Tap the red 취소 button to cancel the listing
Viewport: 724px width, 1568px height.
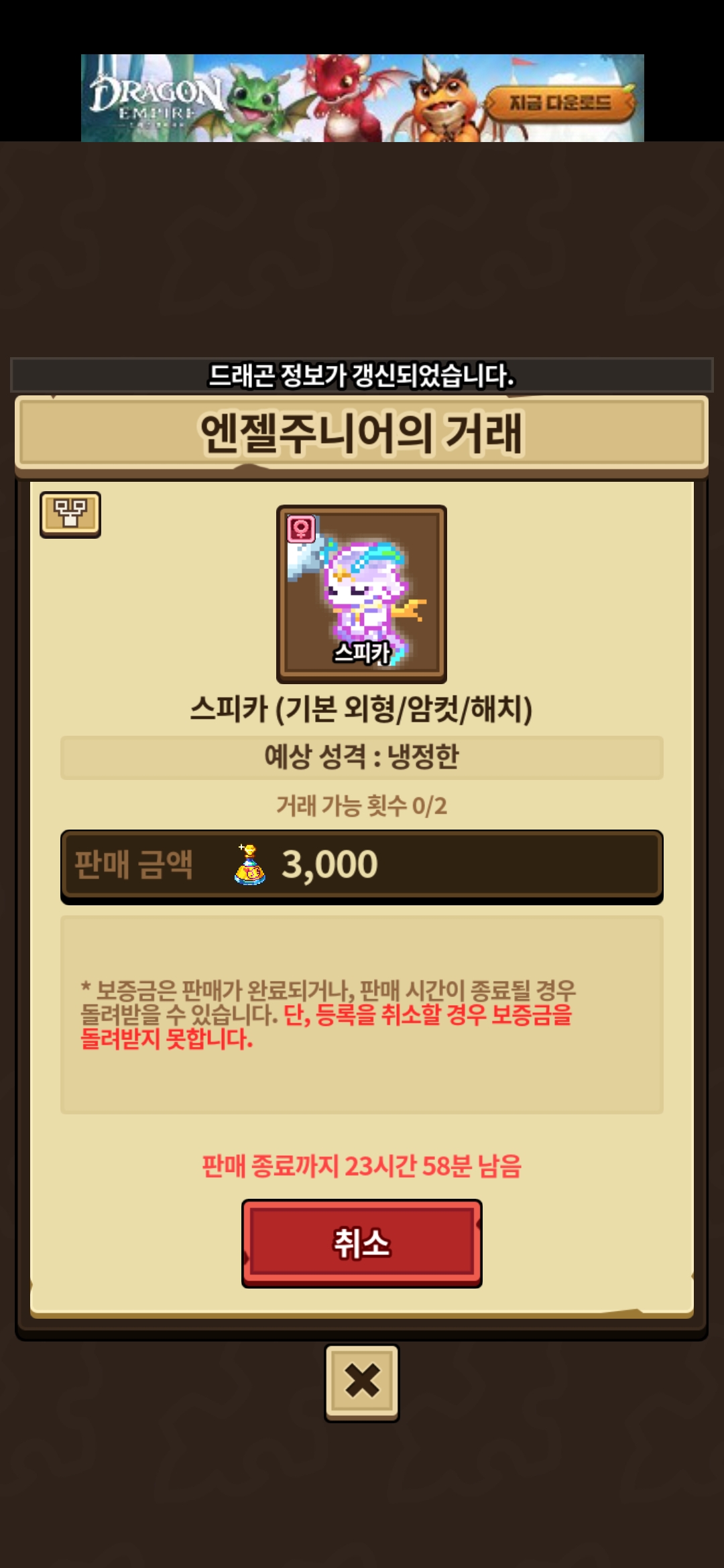point(361,1242)
